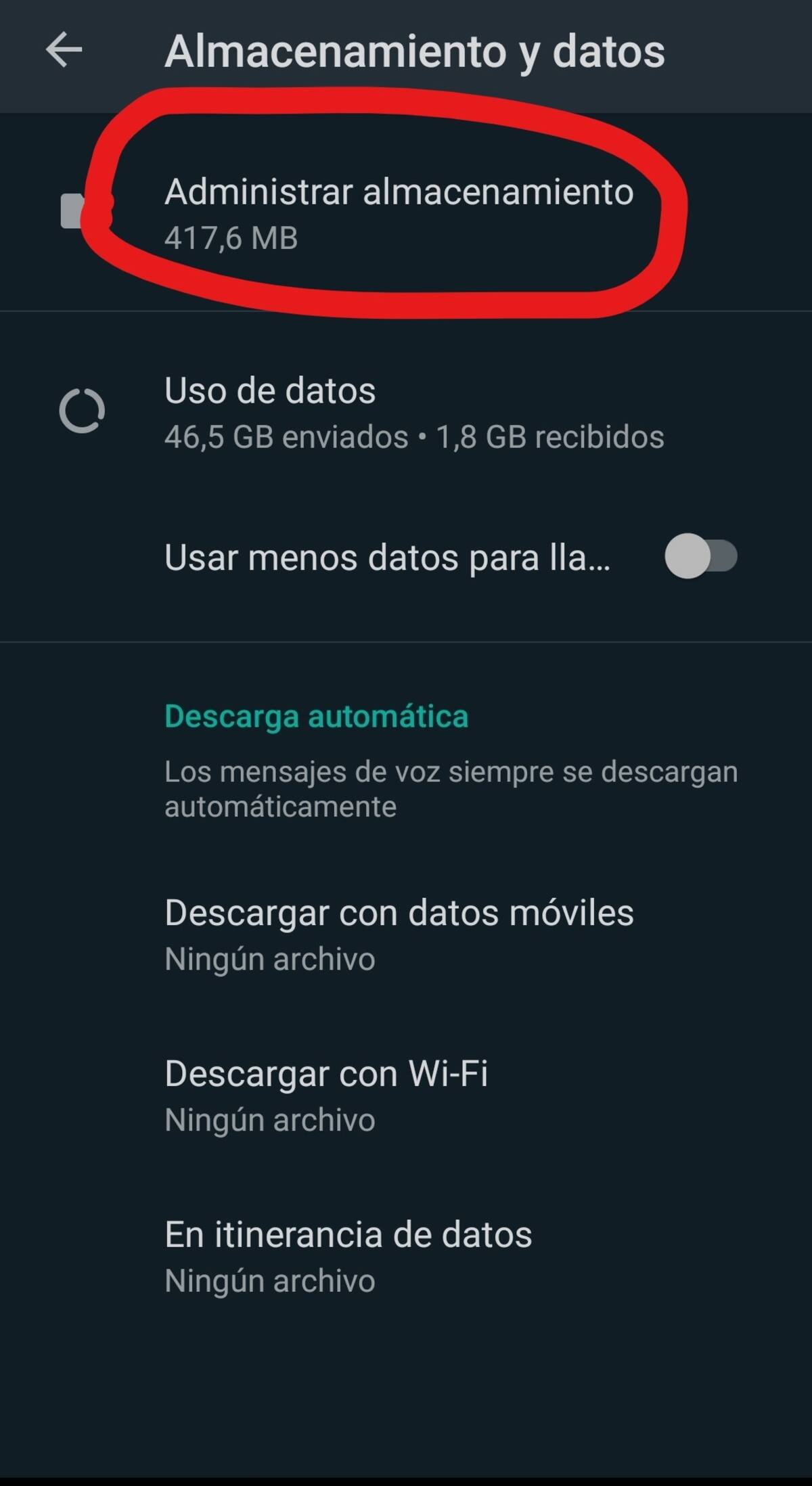This screenshot has width=812, height=1486.
Task: Open Descargar con Wi-Fi settings
Action: click(x=326, y=1095)
